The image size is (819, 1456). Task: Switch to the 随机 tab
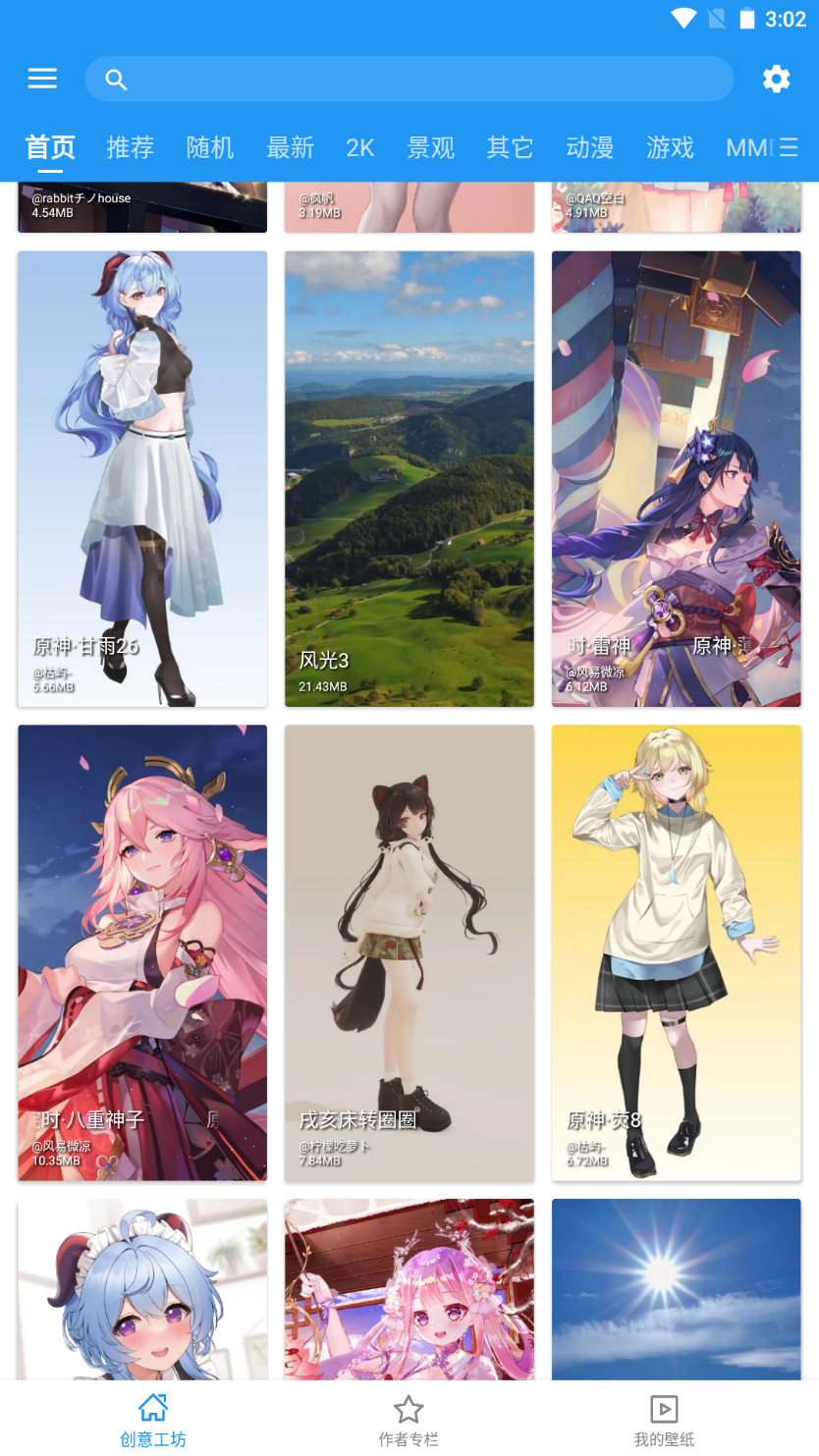(210, 147)
